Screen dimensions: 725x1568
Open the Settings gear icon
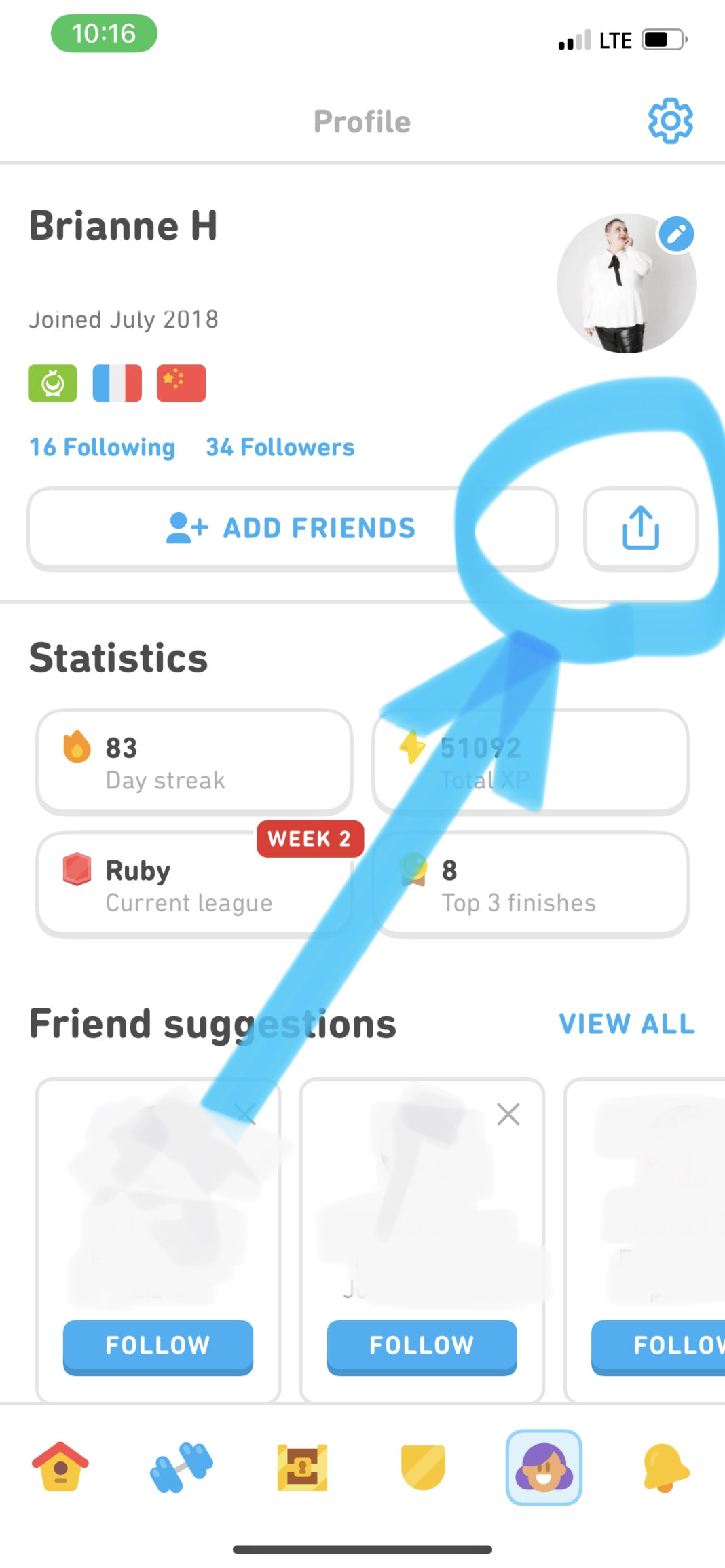[x=669, y=119]
